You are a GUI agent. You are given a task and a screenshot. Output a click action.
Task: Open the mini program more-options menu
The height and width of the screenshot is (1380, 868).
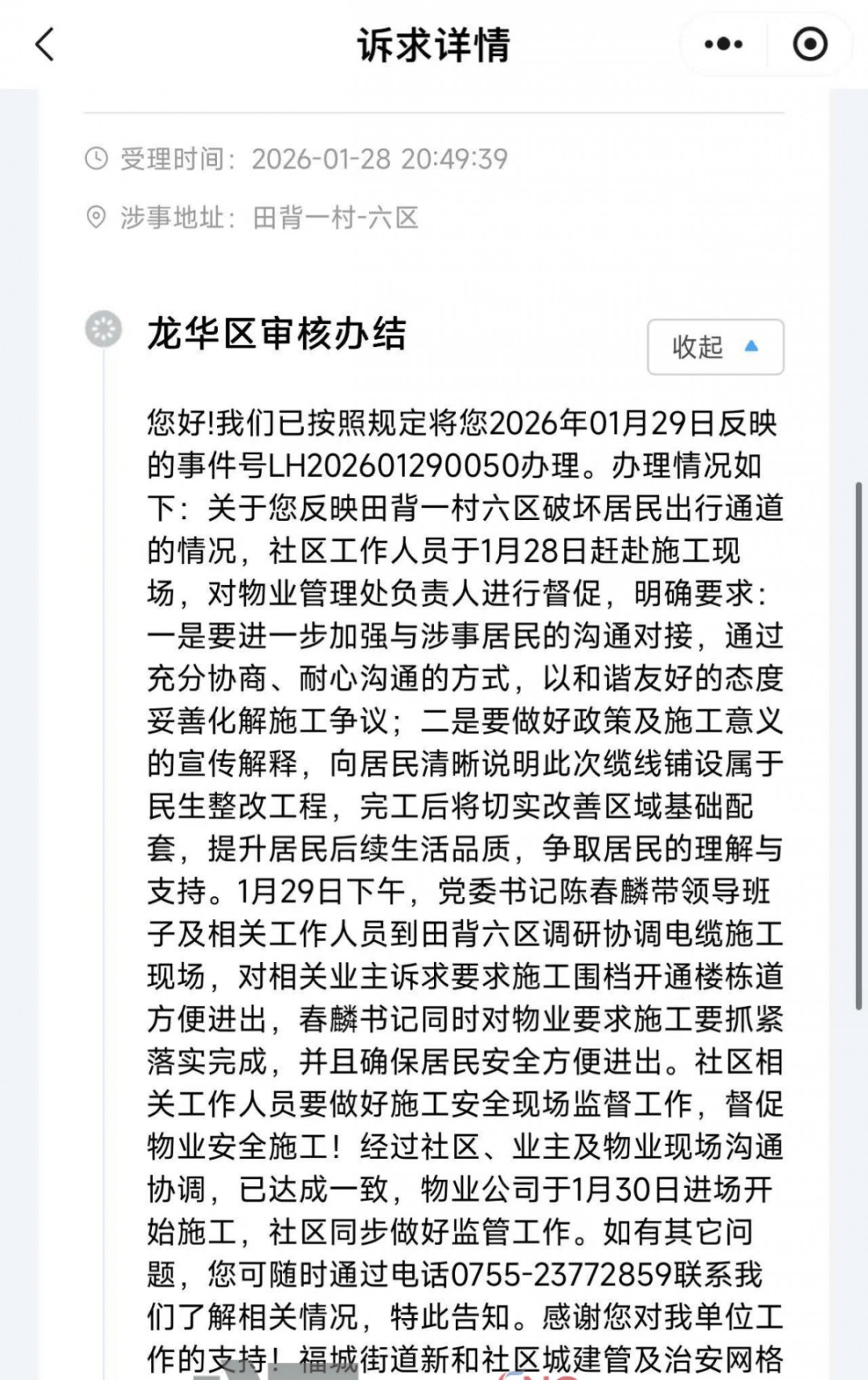click(x=723, y=44)
